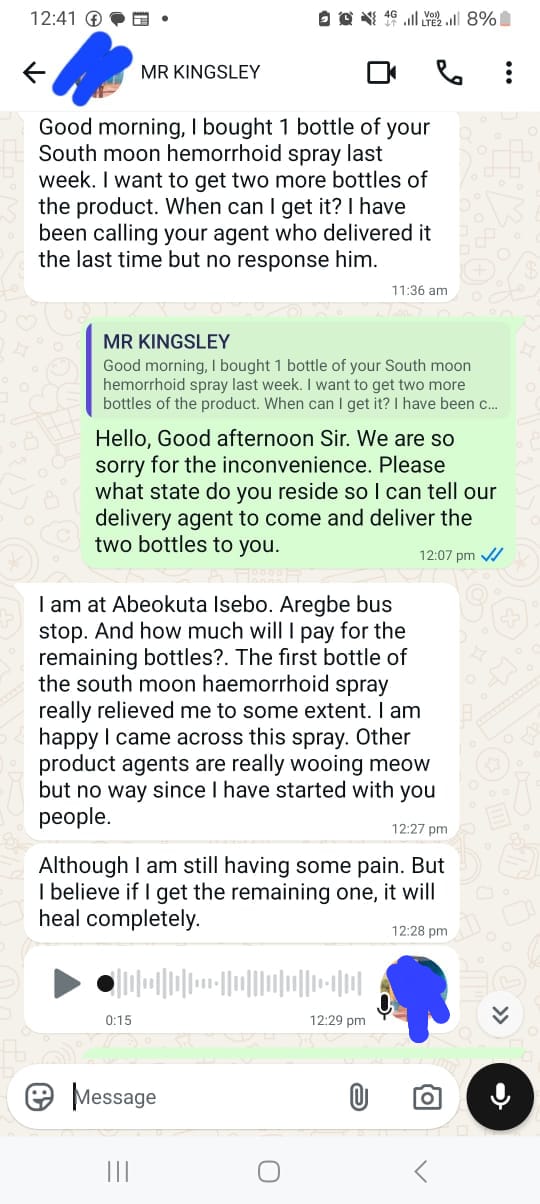The height and width of the screenshot is (1204, 540).
Task: Record a voice message with microphone
Action: click(x=500, y=1097)
